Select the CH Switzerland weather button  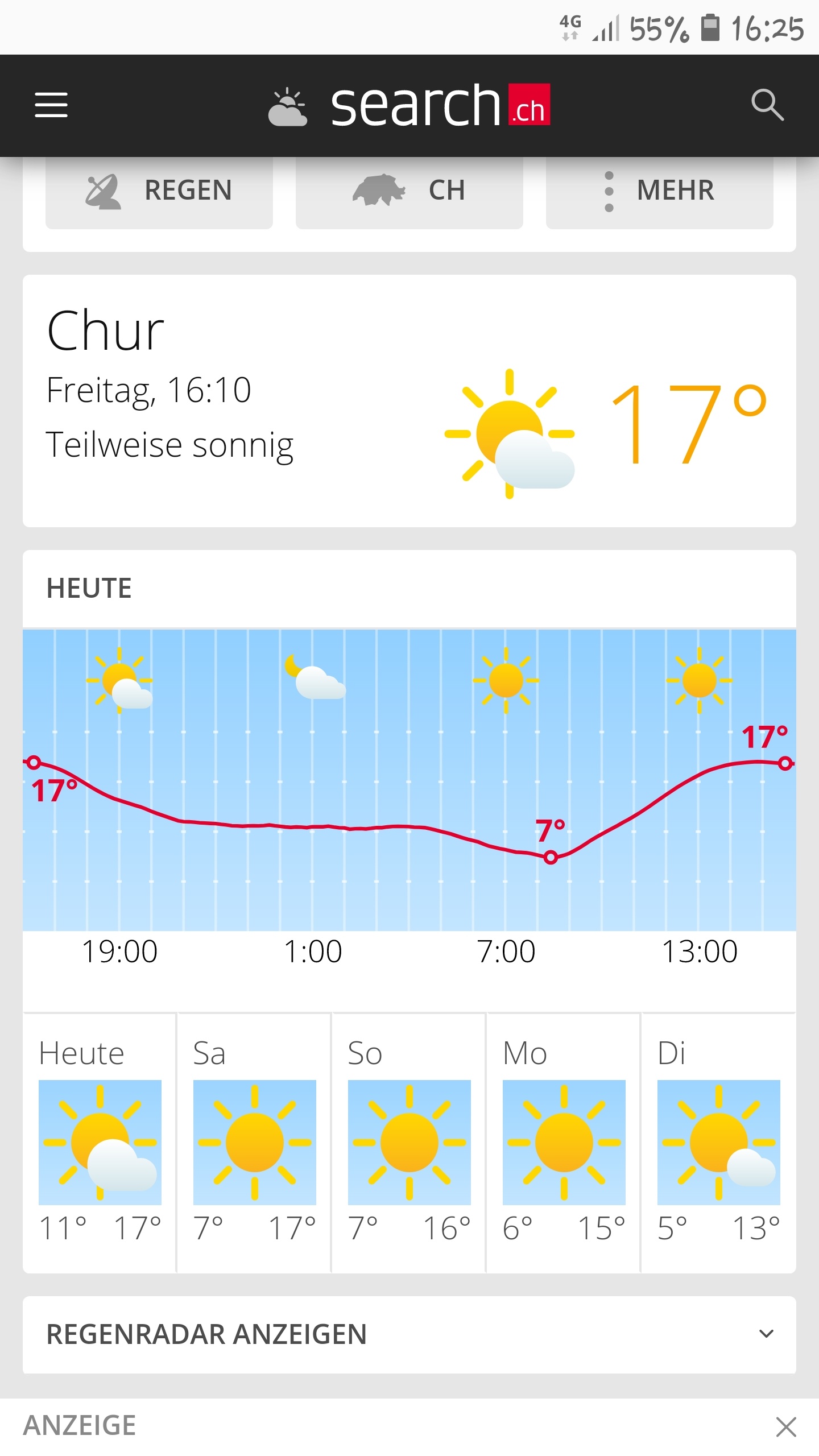pyautogui.click(x=409, y=191)
